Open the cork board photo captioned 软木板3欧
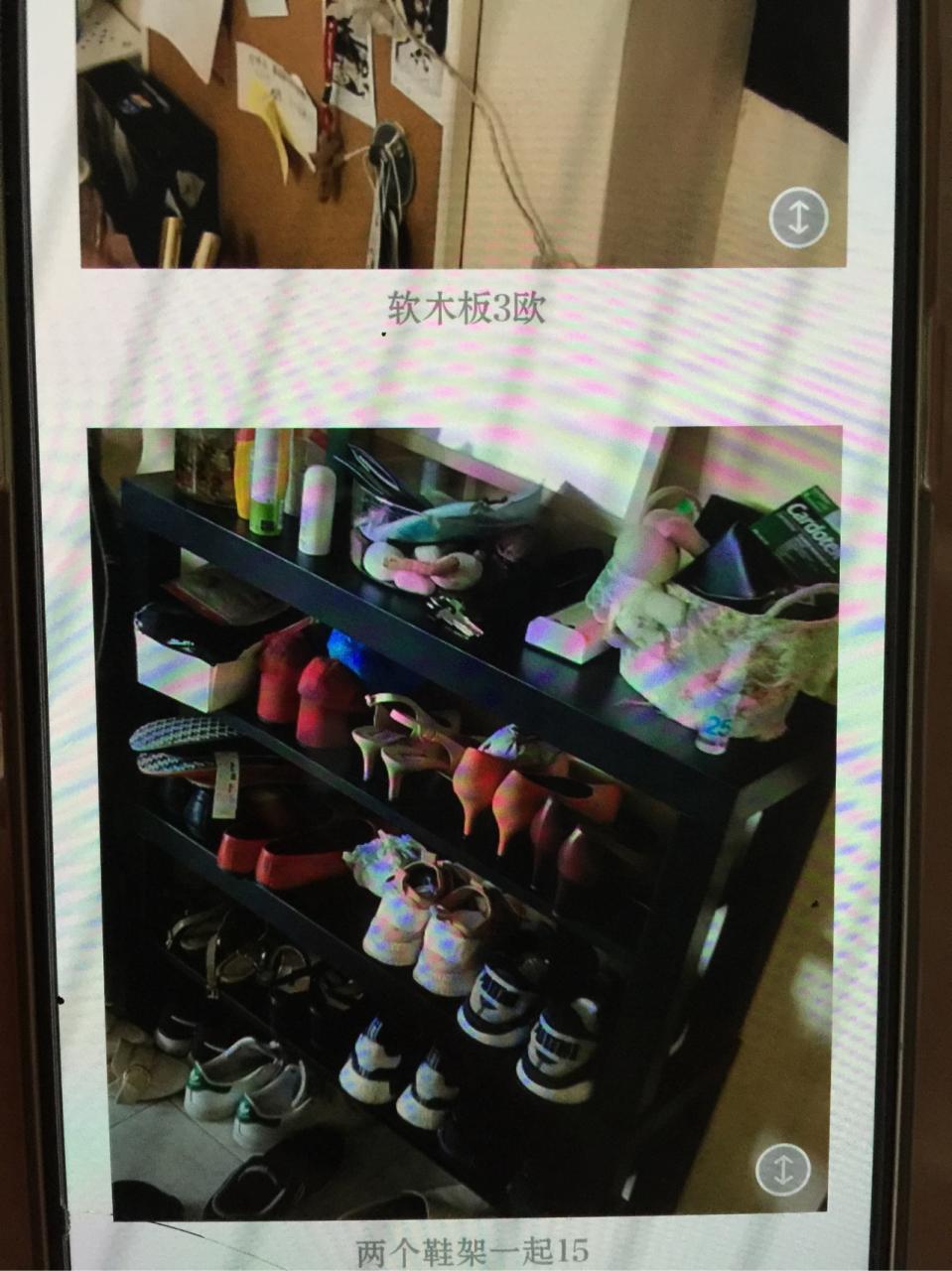Screen dimensions: 952x1271 [x=462, y=134]
